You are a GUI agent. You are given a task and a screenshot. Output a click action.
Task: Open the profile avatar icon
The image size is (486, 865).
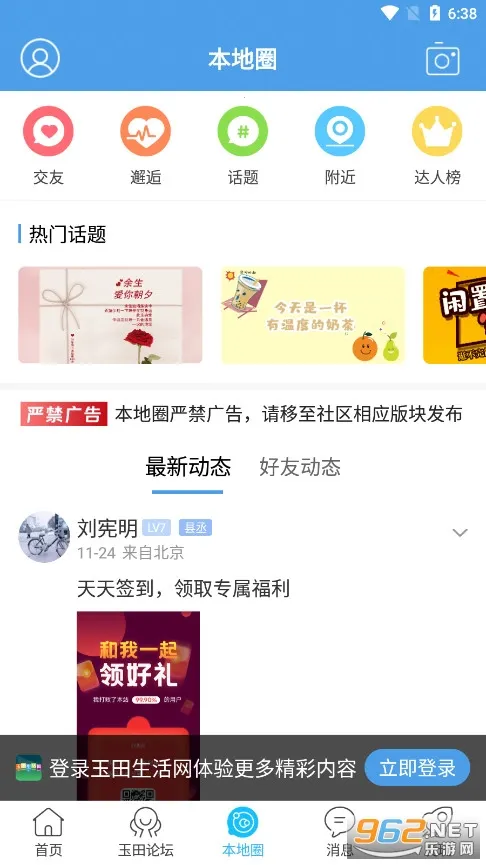[40, 58]
